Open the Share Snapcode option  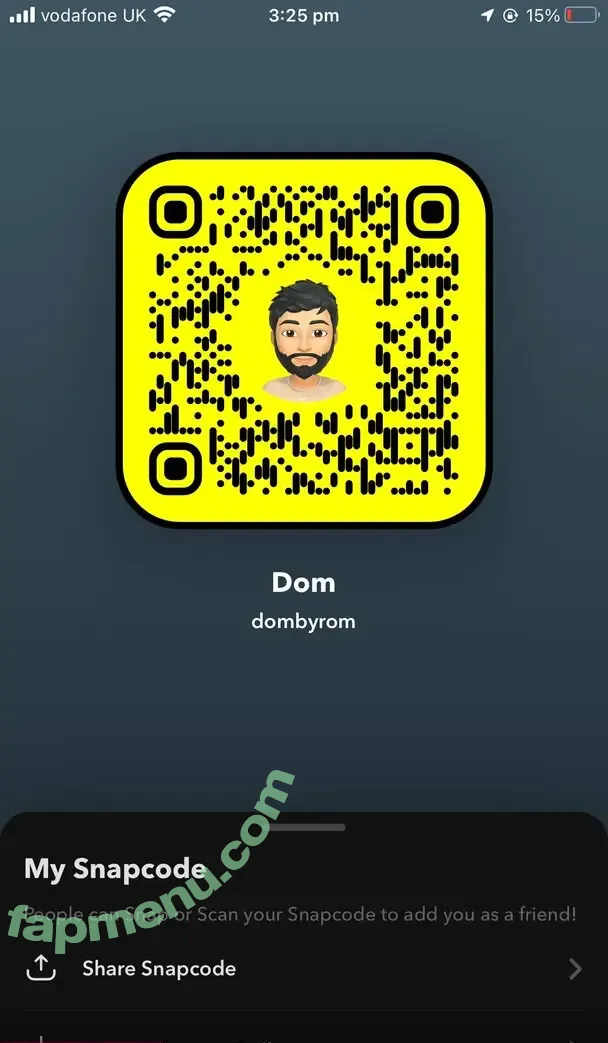click(160, 968)
